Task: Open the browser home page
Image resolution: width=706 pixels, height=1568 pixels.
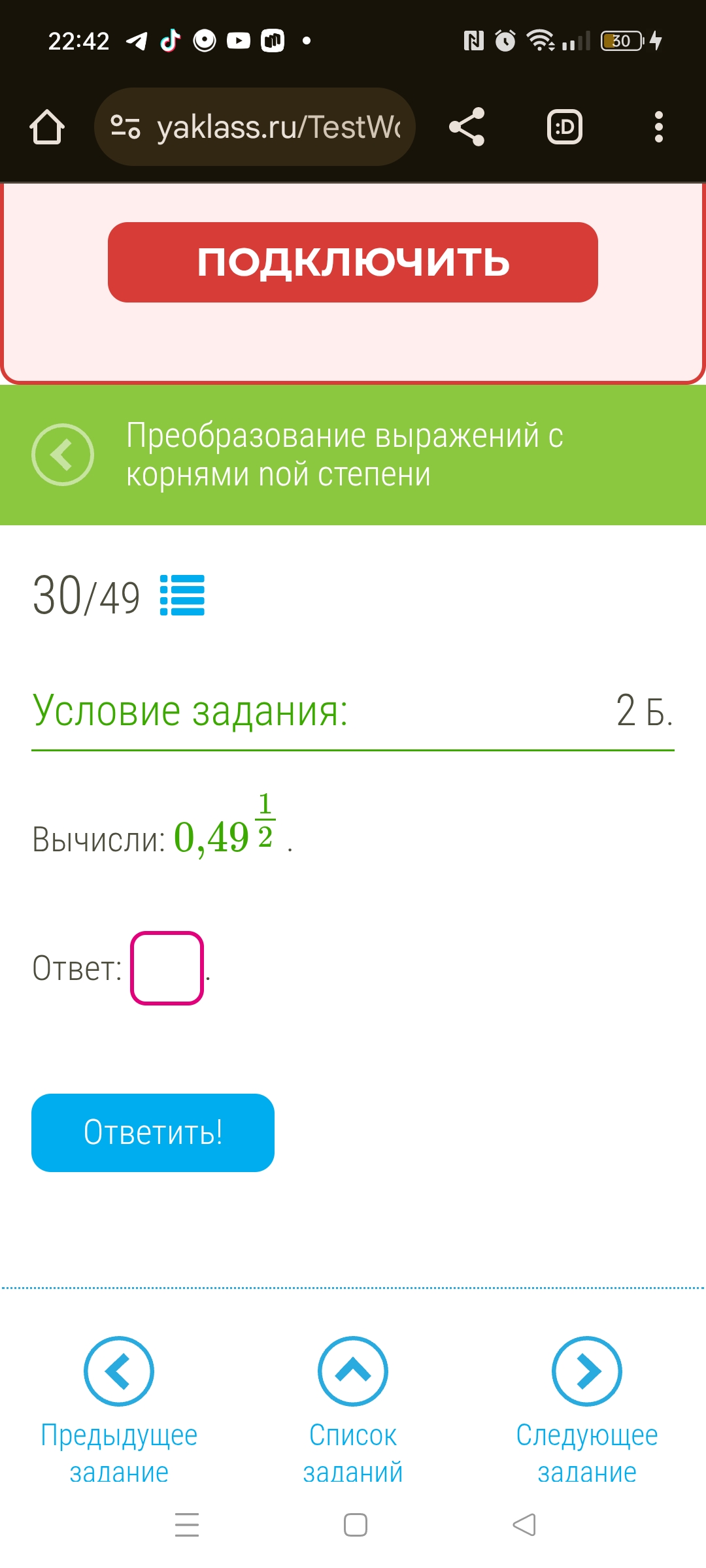Action: pyautogui.click(x=47, y=127)
